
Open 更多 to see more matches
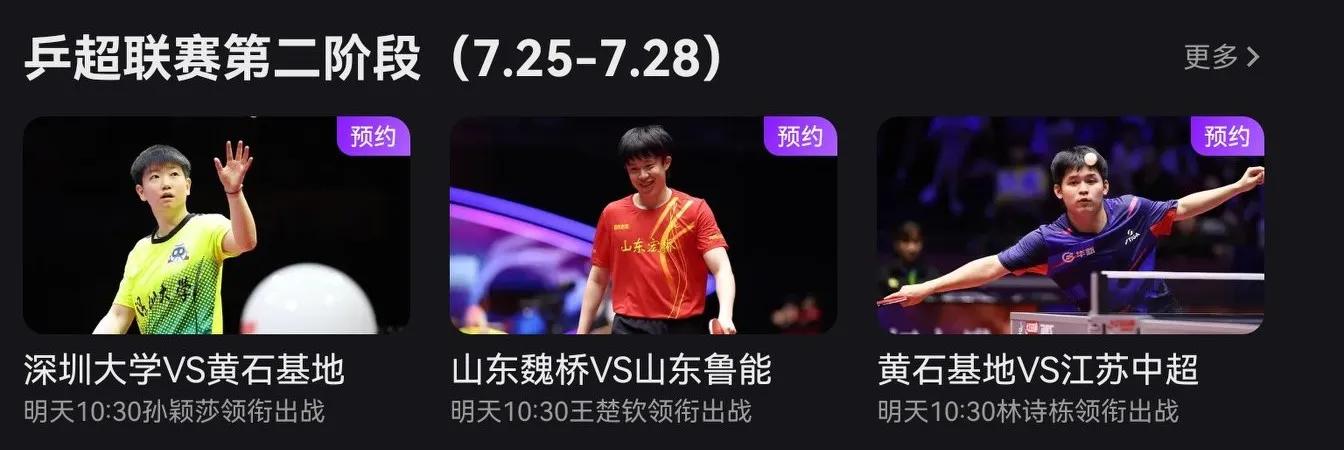tap(1221, 57)
